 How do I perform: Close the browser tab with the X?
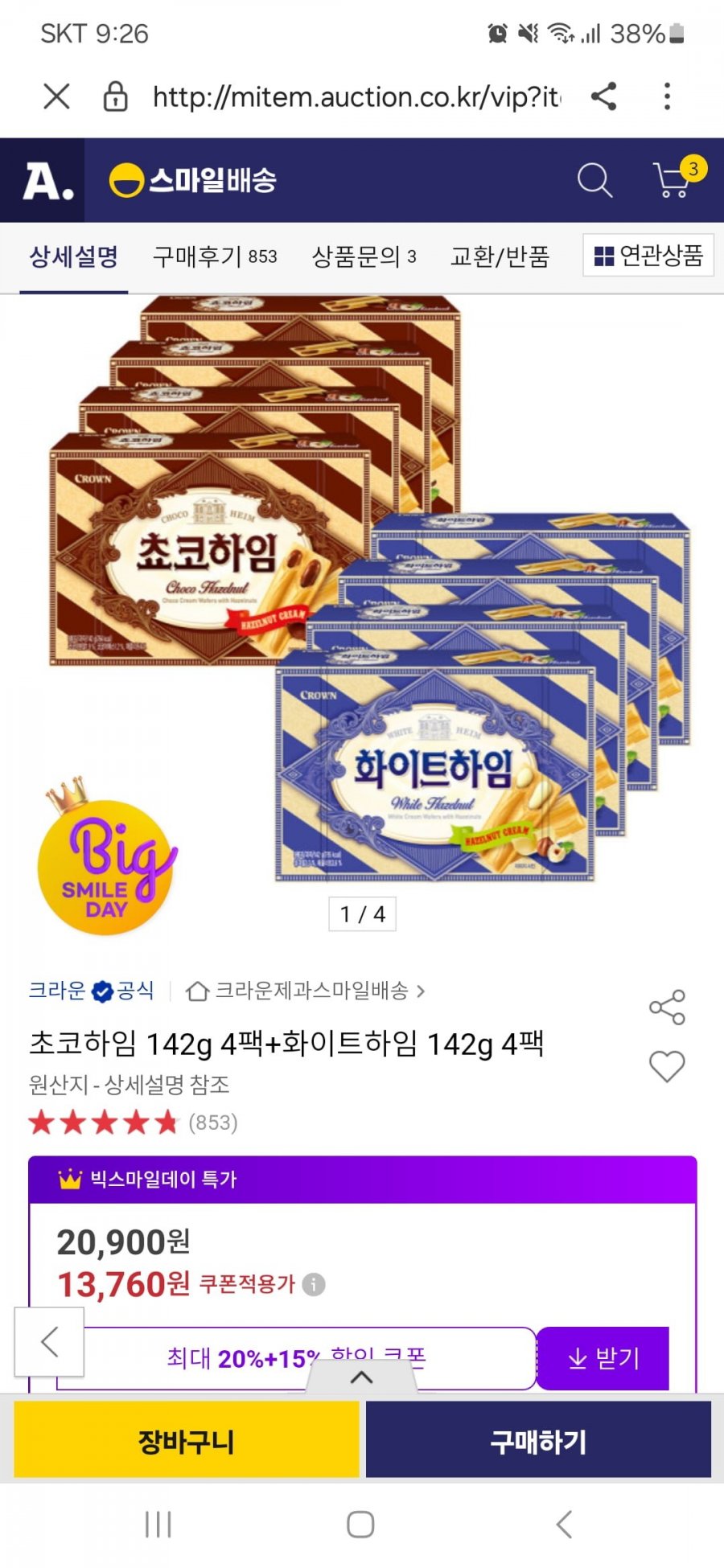(x=56, y=96)
